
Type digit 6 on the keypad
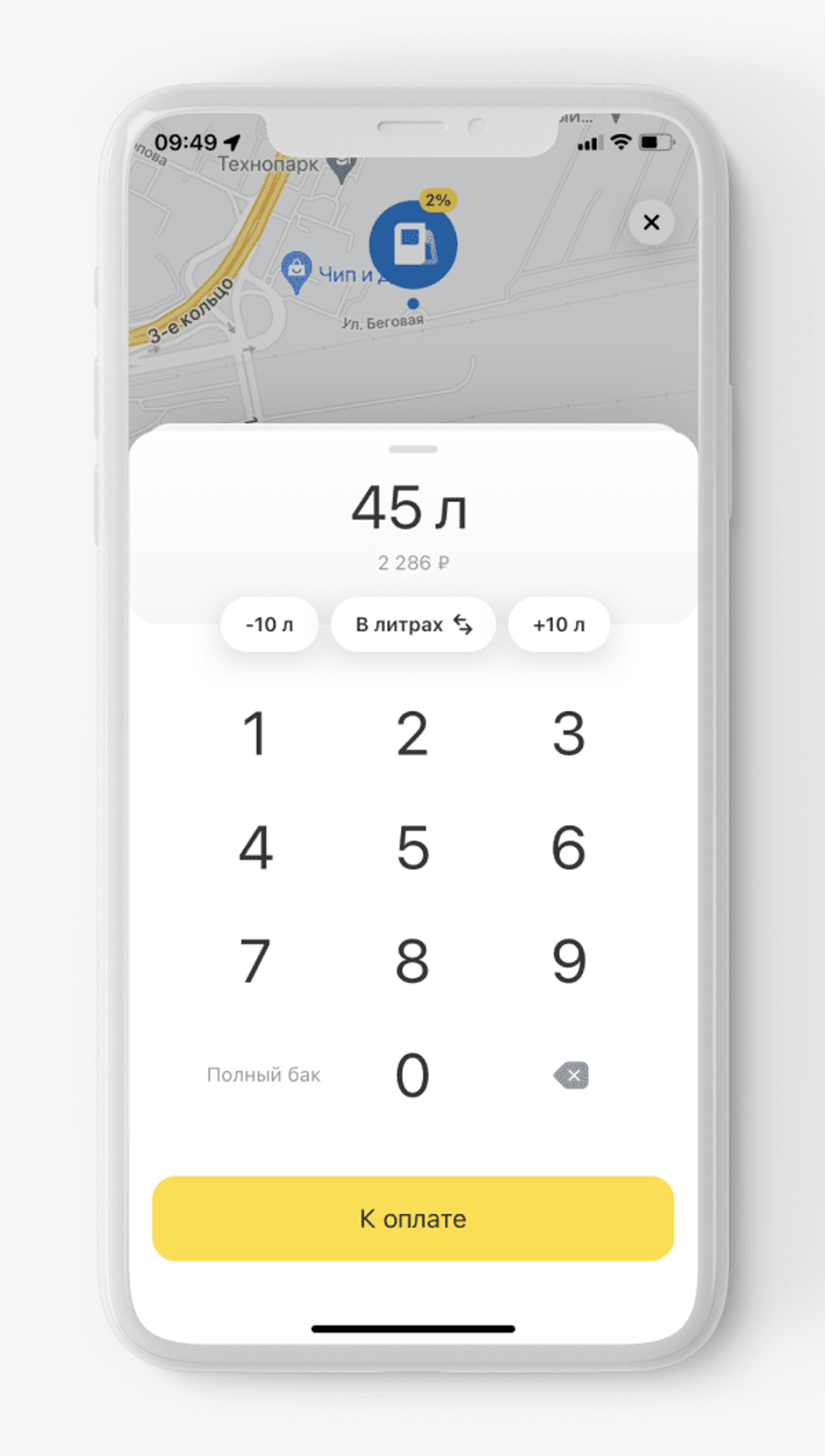click(569, 848)
